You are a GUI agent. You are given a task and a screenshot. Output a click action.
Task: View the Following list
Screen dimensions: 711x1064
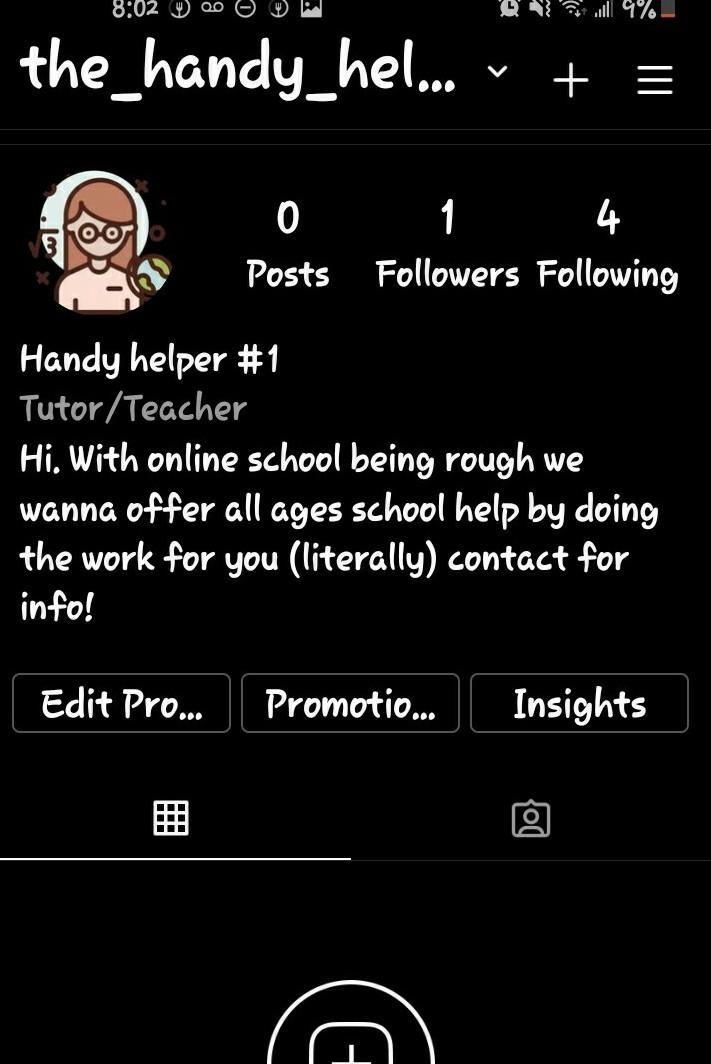click(607, 245)
